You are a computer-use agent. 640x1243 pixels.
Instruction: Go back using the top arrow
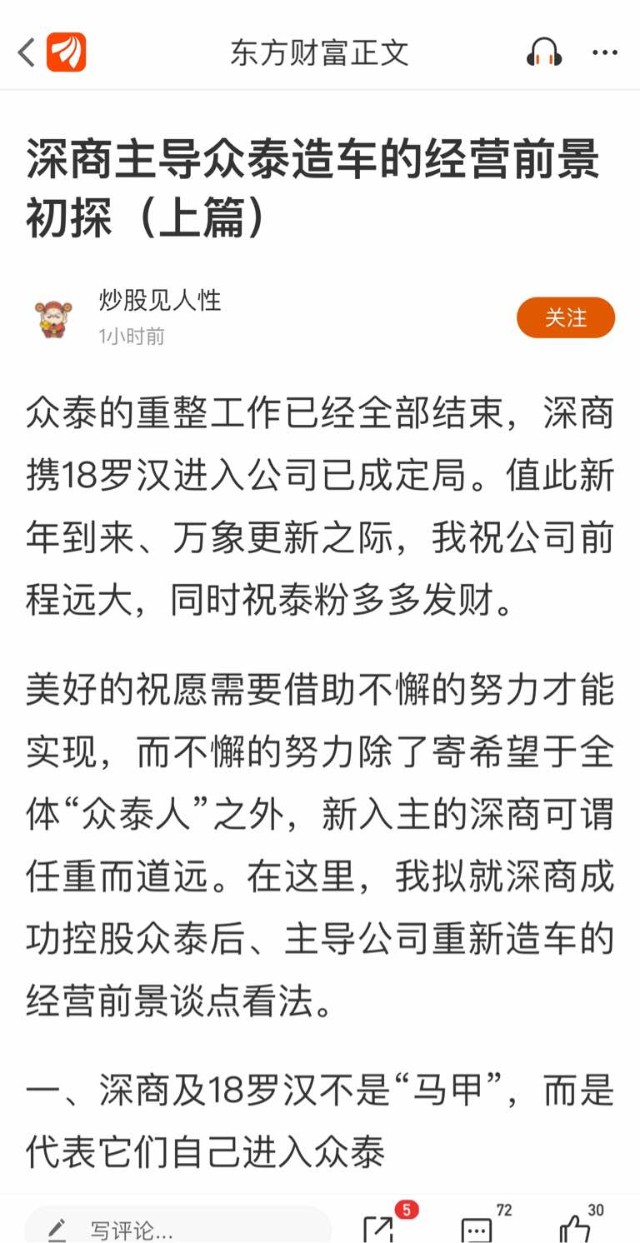pos(26,52)
